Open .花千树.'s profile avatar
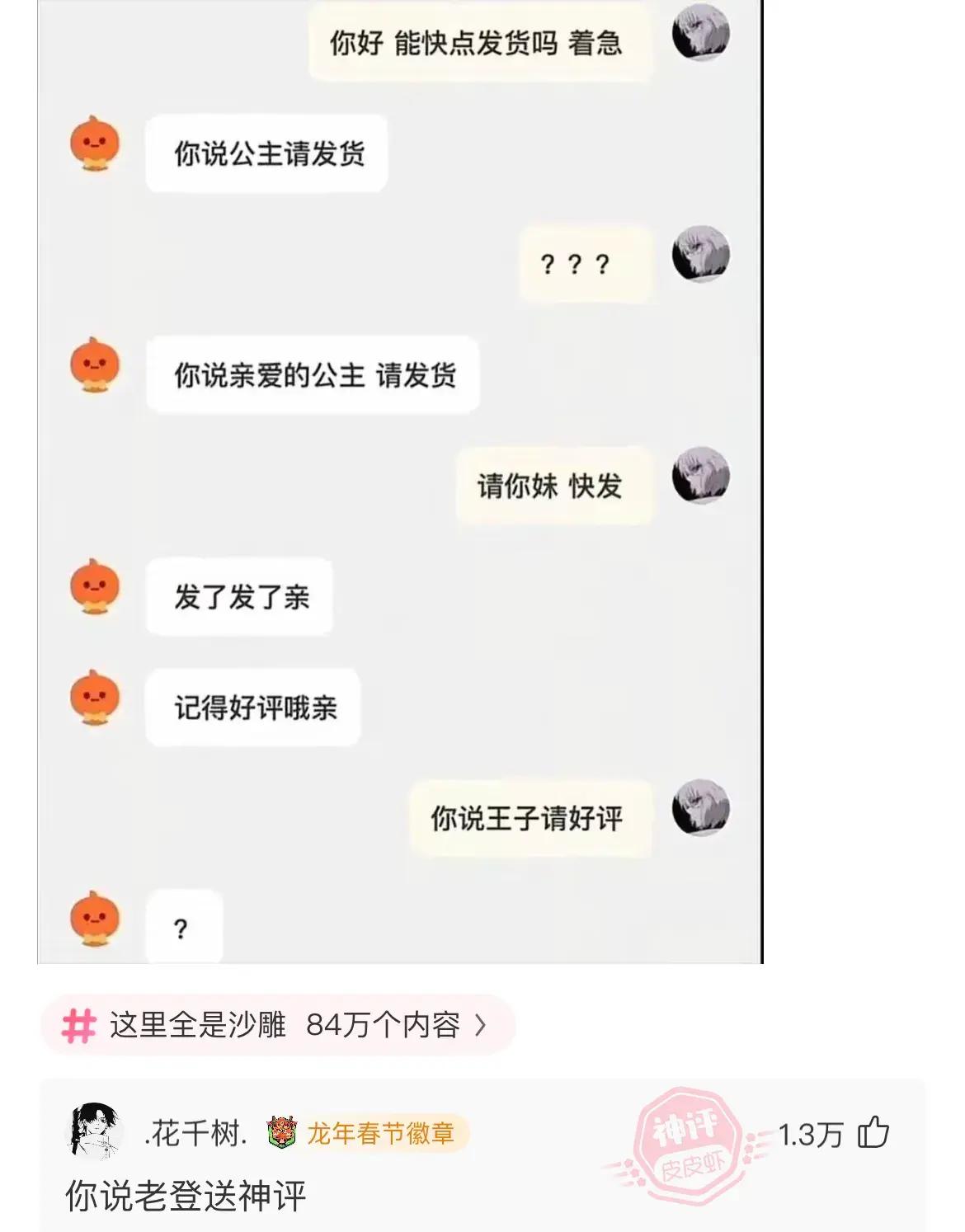Screen dimensions: 965x1232 [94, 1132]
